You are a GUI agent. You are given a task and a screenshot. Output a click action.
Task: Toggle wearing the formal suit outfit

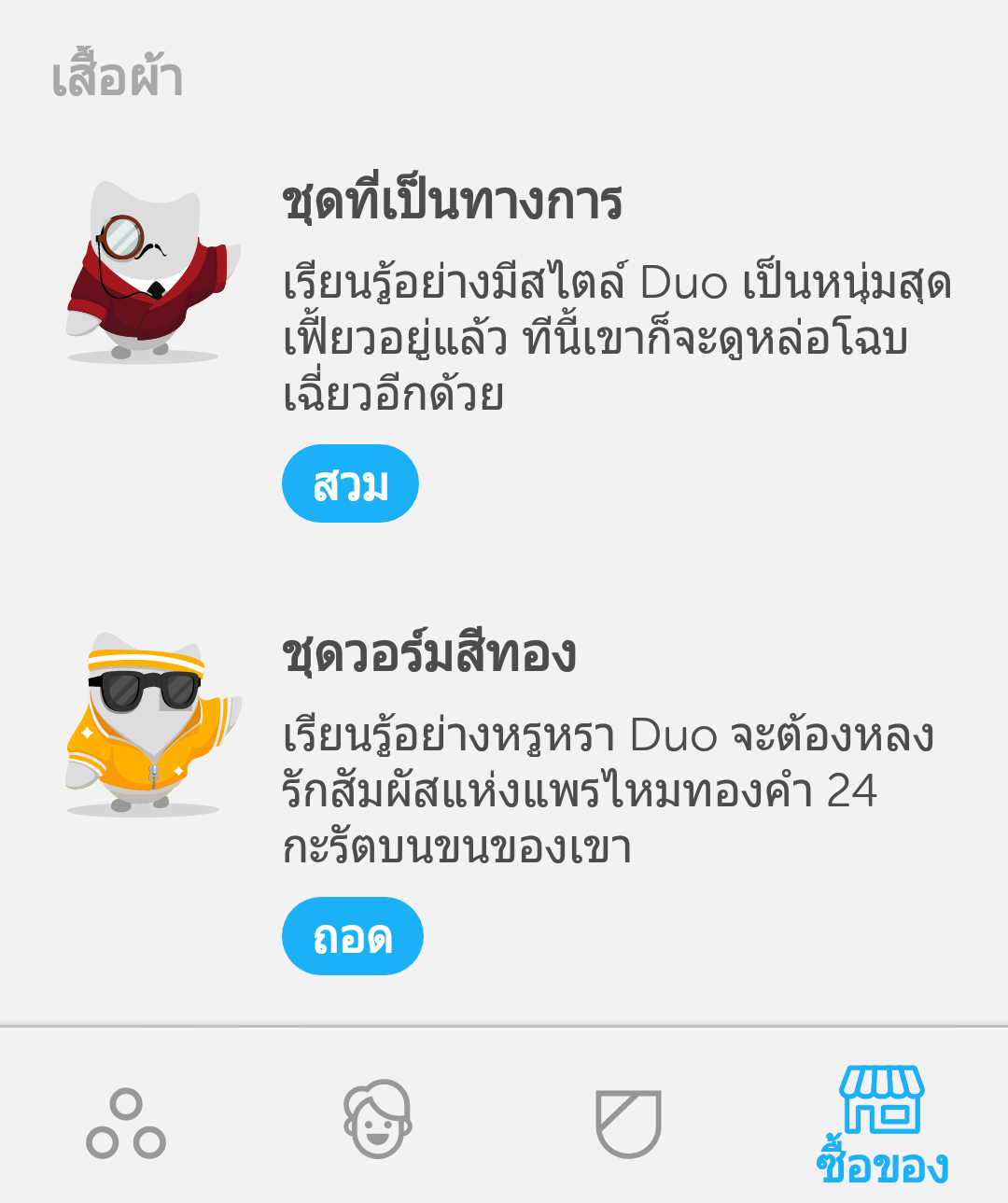(x=352, y=483)
